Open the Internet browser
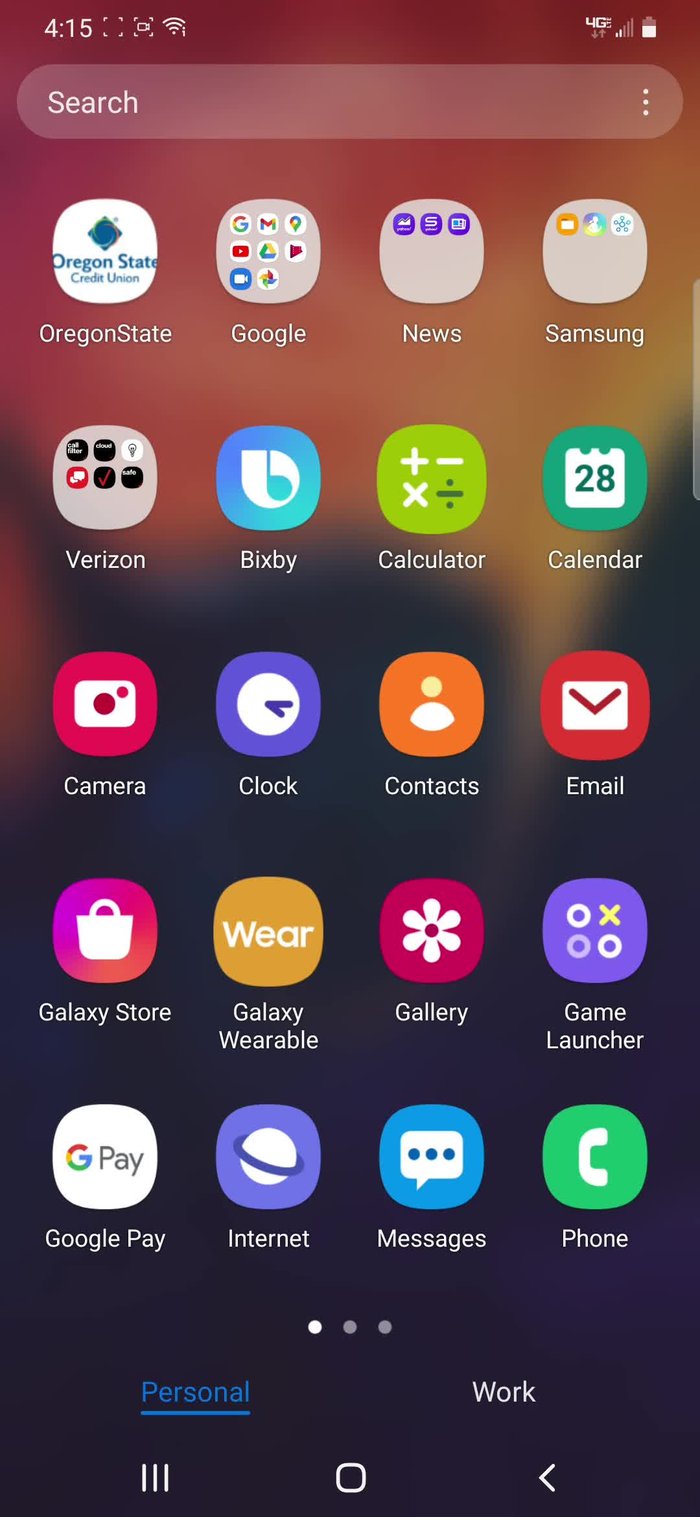The image size is (700, 1517). point(268,1157)
